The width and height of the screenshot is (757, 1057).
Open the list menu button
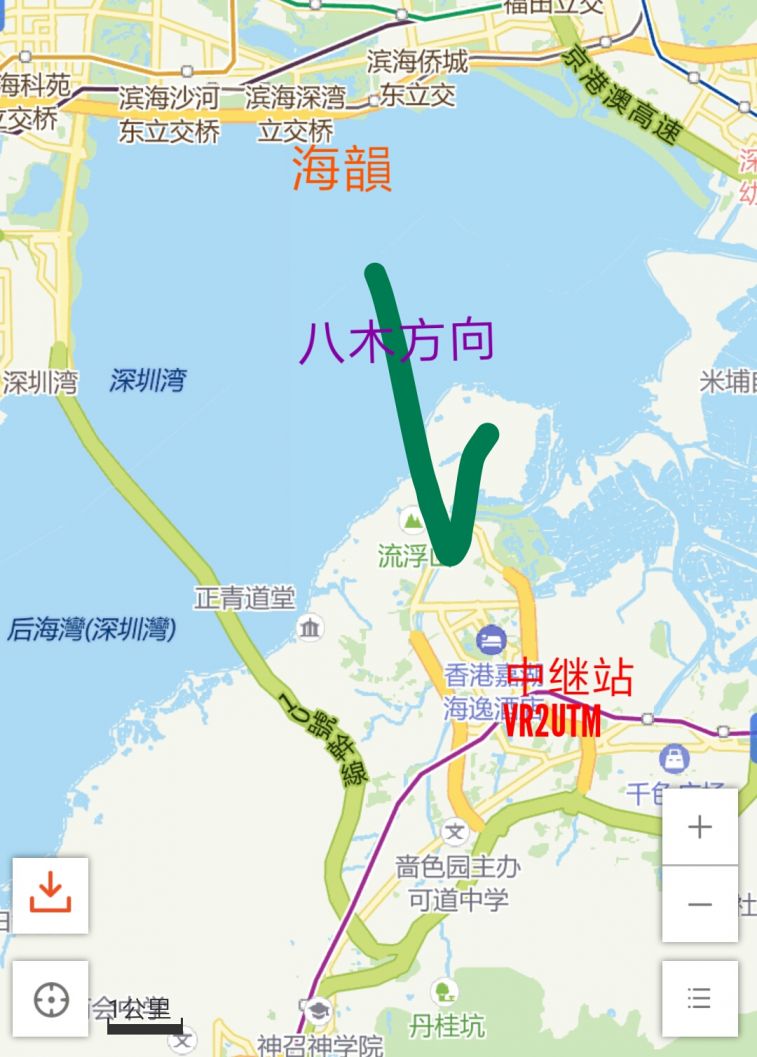[700, 998]
